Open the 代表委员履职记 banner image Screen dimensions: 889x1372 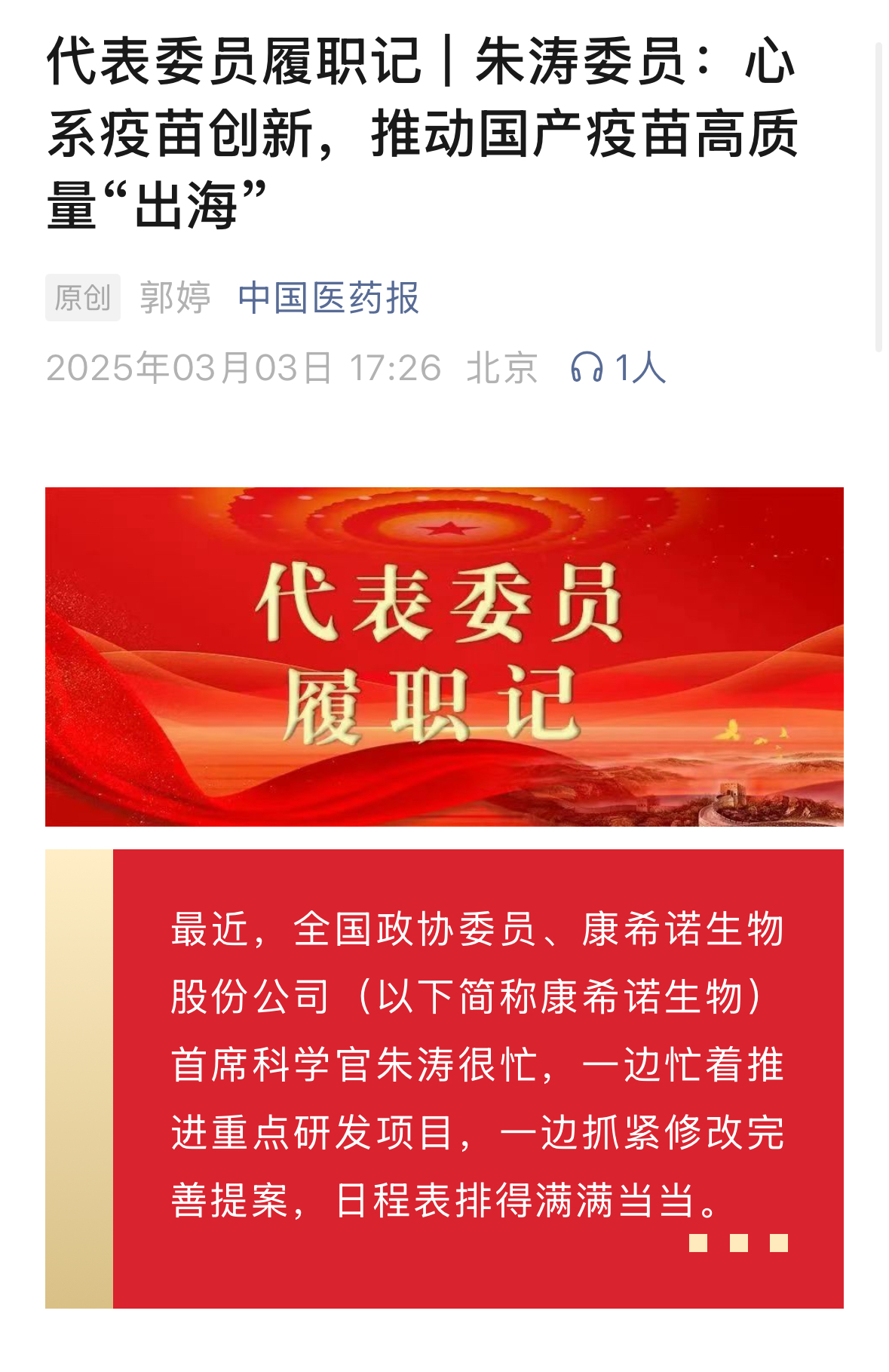pyautogui.click(x=444, y=656)
